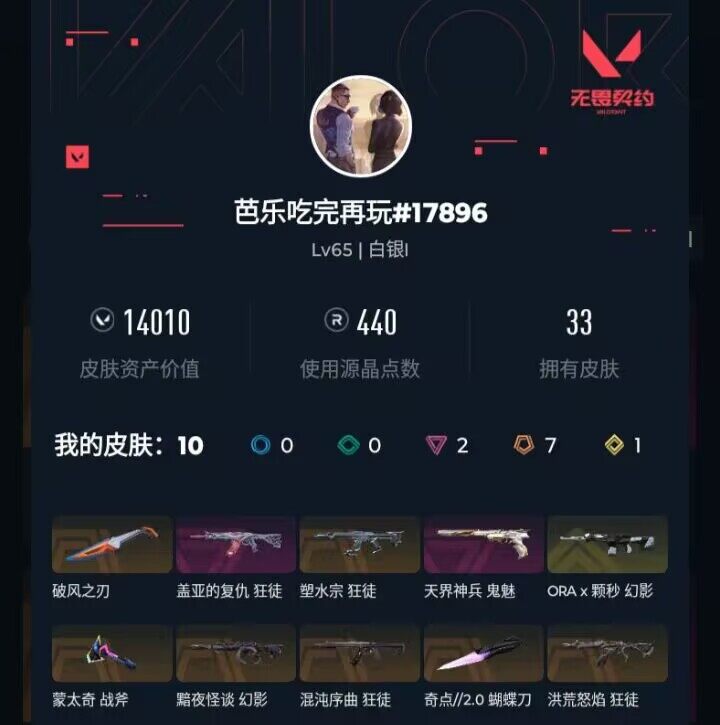Open the 盖亚的复仇 狂徒 skin
The image size is (720, 725).
[x=235, y=545]
